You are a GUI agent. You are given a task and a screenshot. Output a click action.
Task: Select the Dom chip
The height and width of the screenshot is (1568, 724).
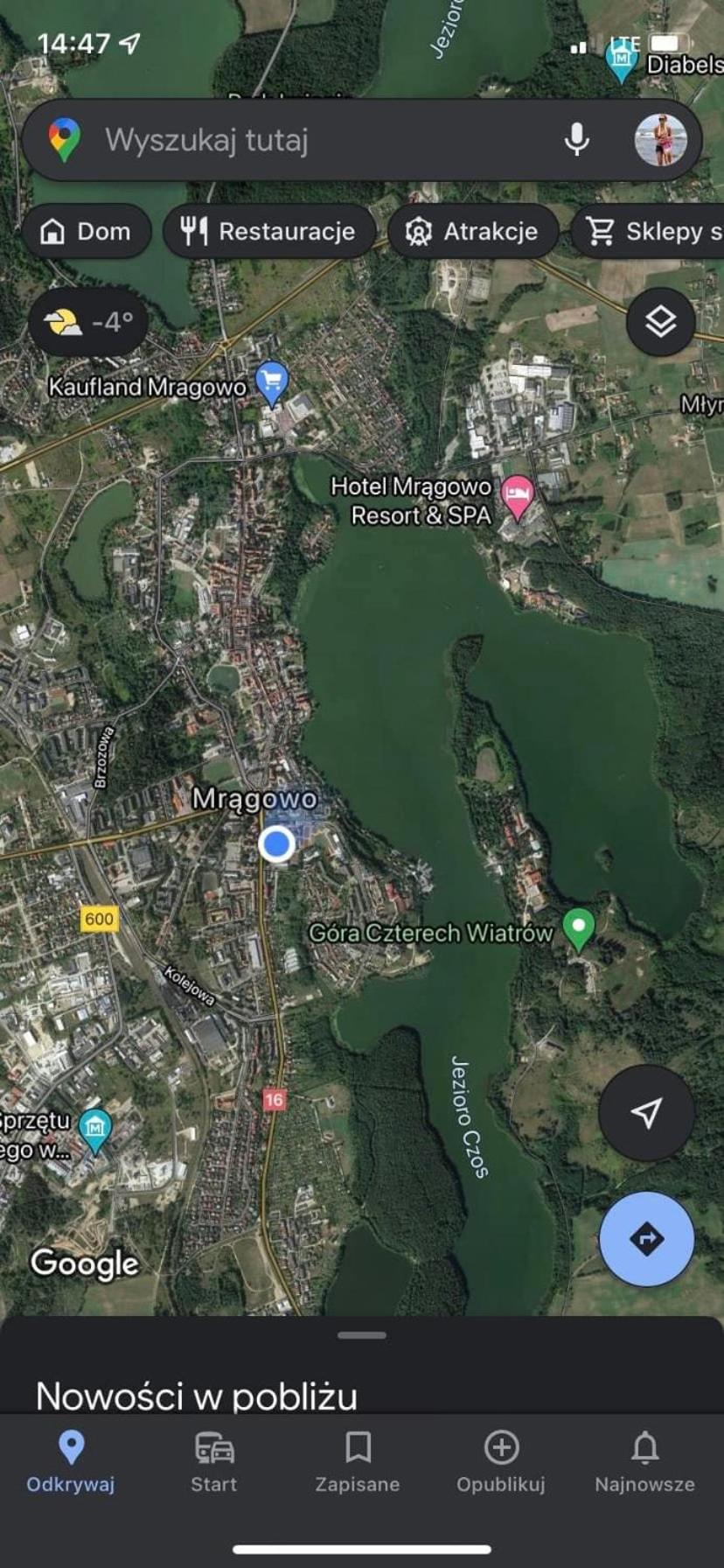click(x=87, y=231)
